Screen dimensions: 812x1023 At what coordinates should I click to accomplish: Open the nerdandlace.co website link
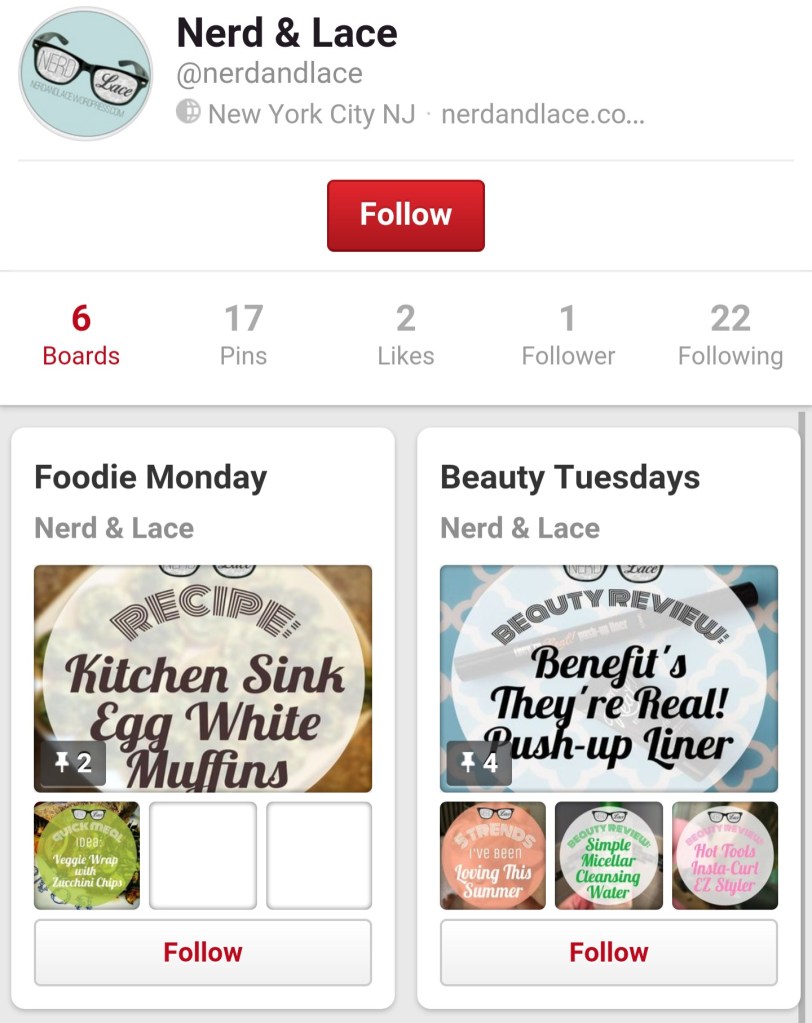(543, 114)
